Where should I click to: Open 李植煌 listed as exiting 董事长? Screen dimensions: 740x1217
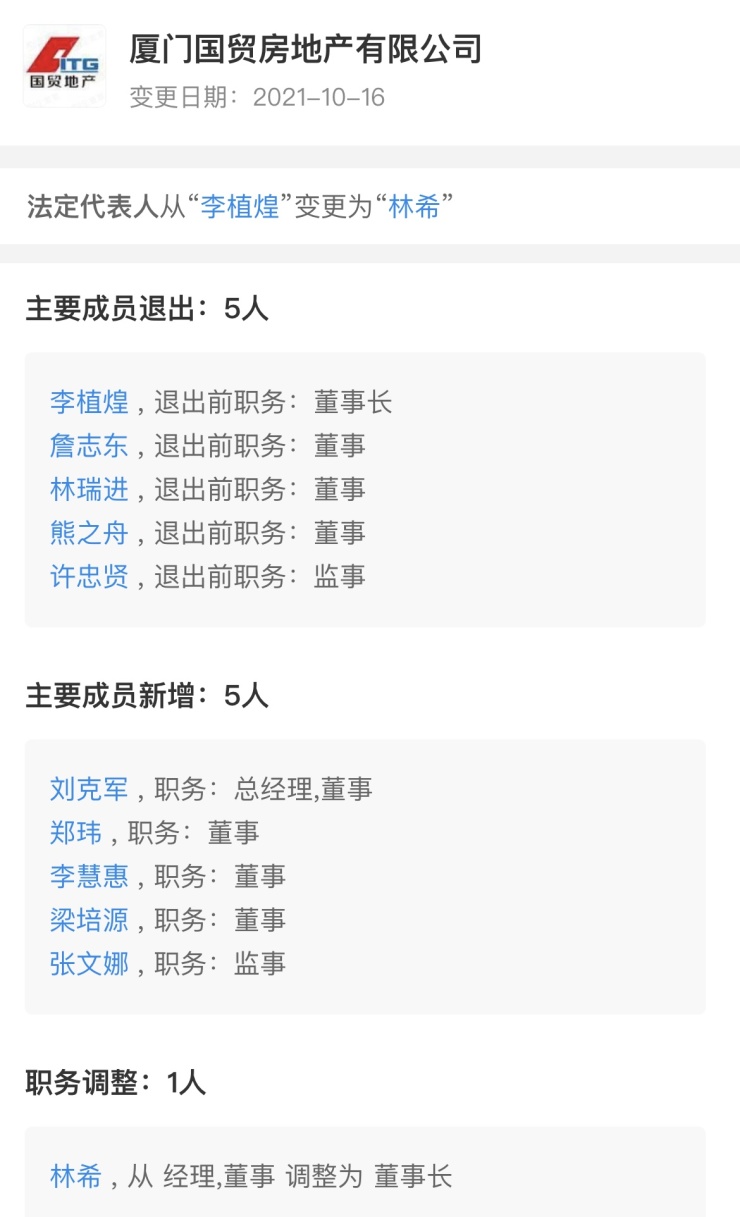point(89,402)
